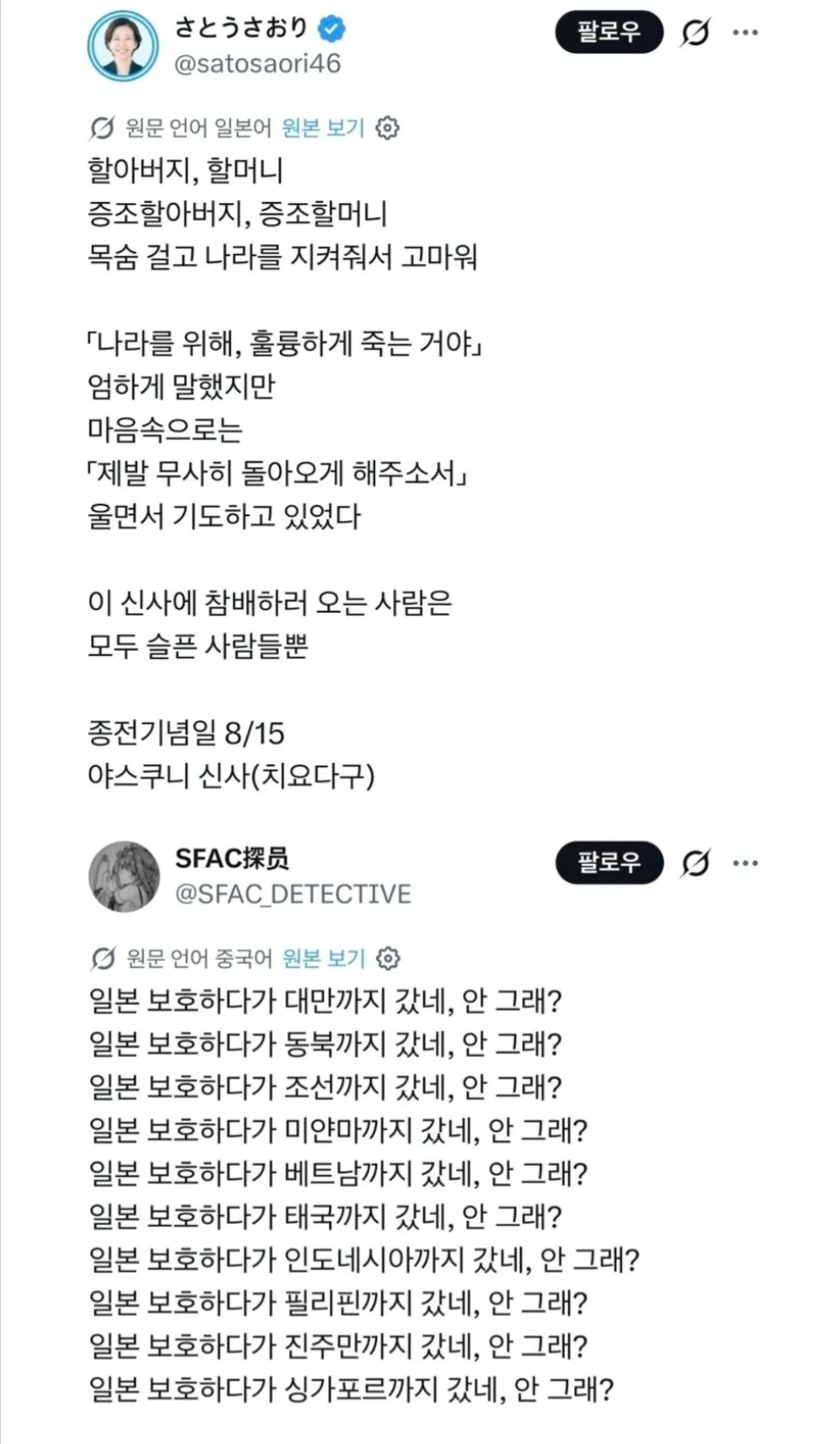The height and width of the screenshot is (1444, 840).
Task: Tap 원본 보기 on the Chinese post
Action: tap(322, 958)
